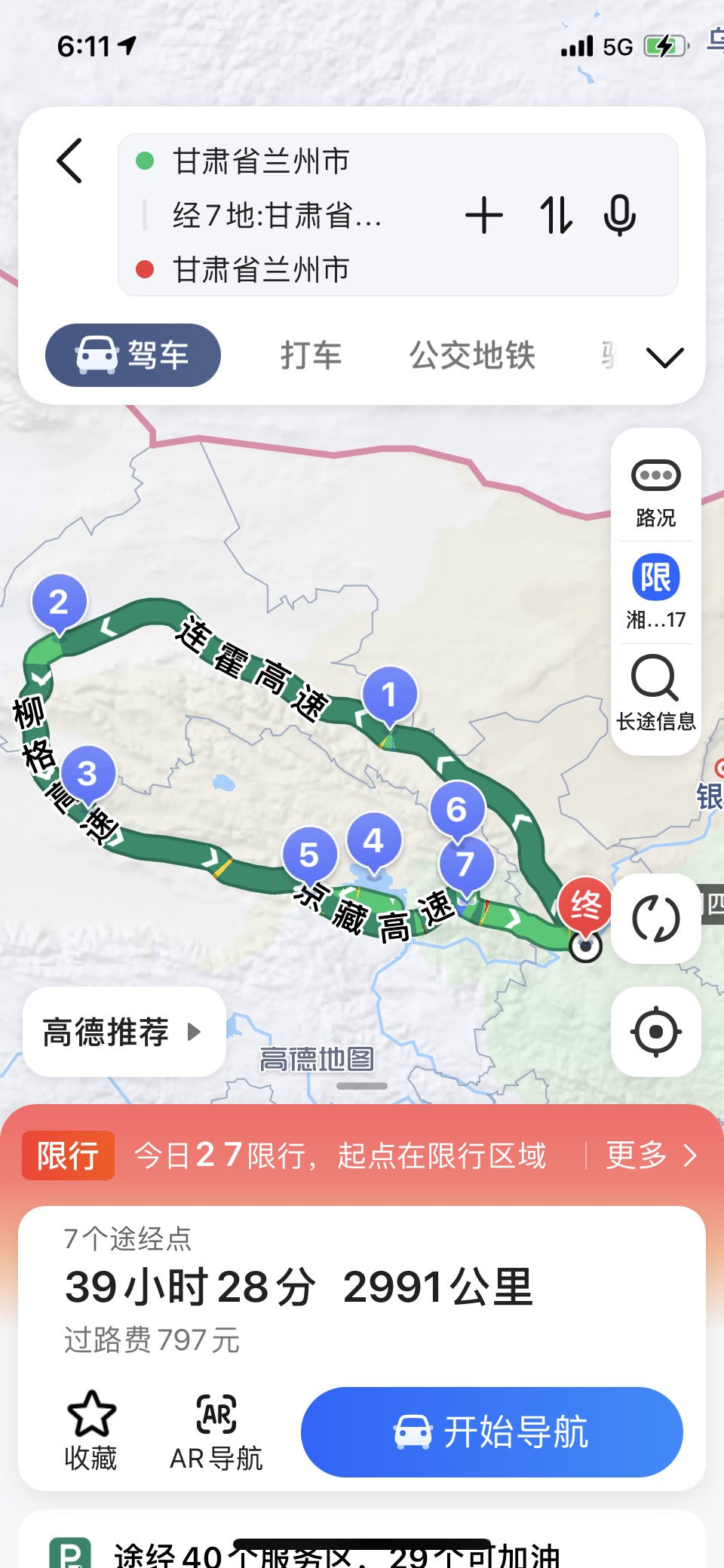724x1568 pixels.
Task: Open the 经7地 waypoints list
Action: tap(277, 216)
